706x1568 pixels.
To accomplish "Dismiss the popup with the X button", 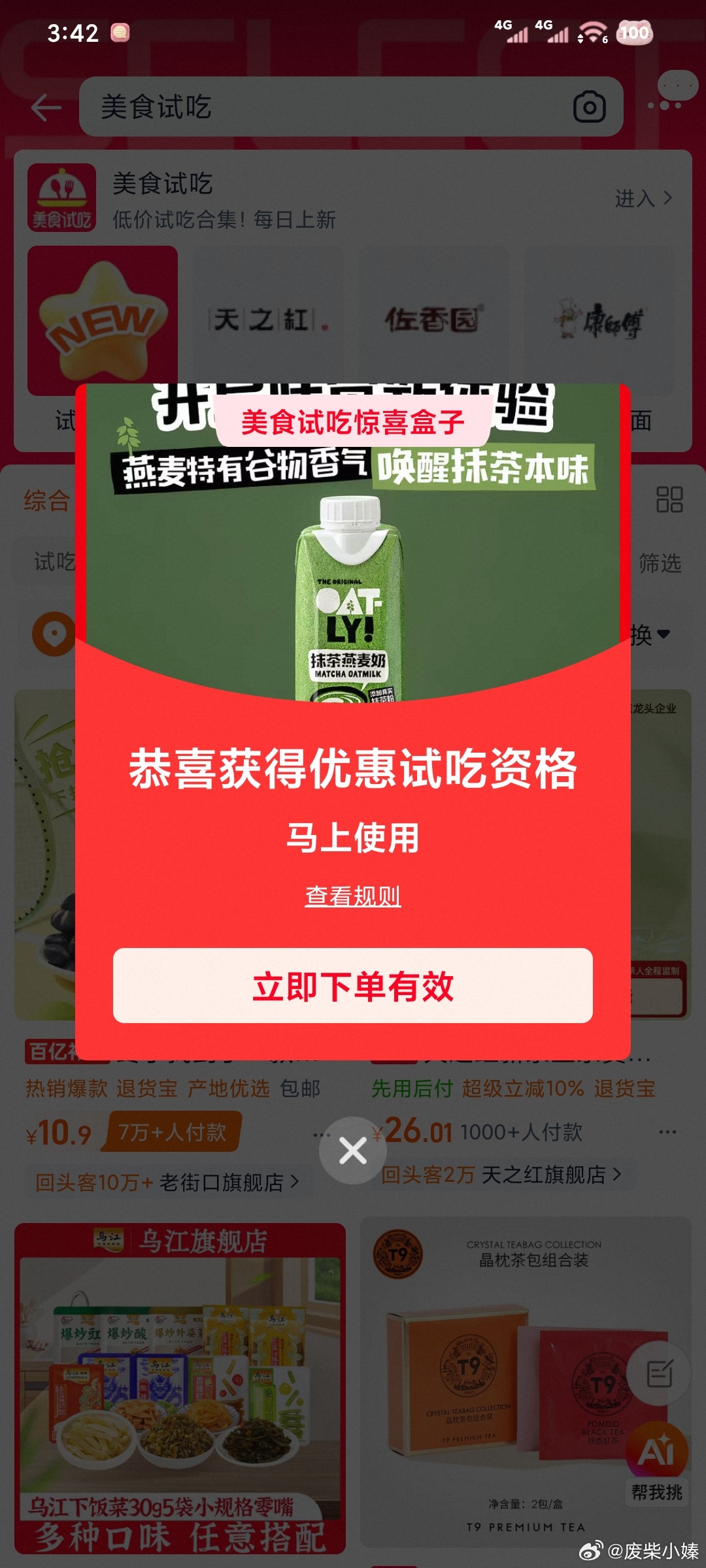I will (353, 1151).
